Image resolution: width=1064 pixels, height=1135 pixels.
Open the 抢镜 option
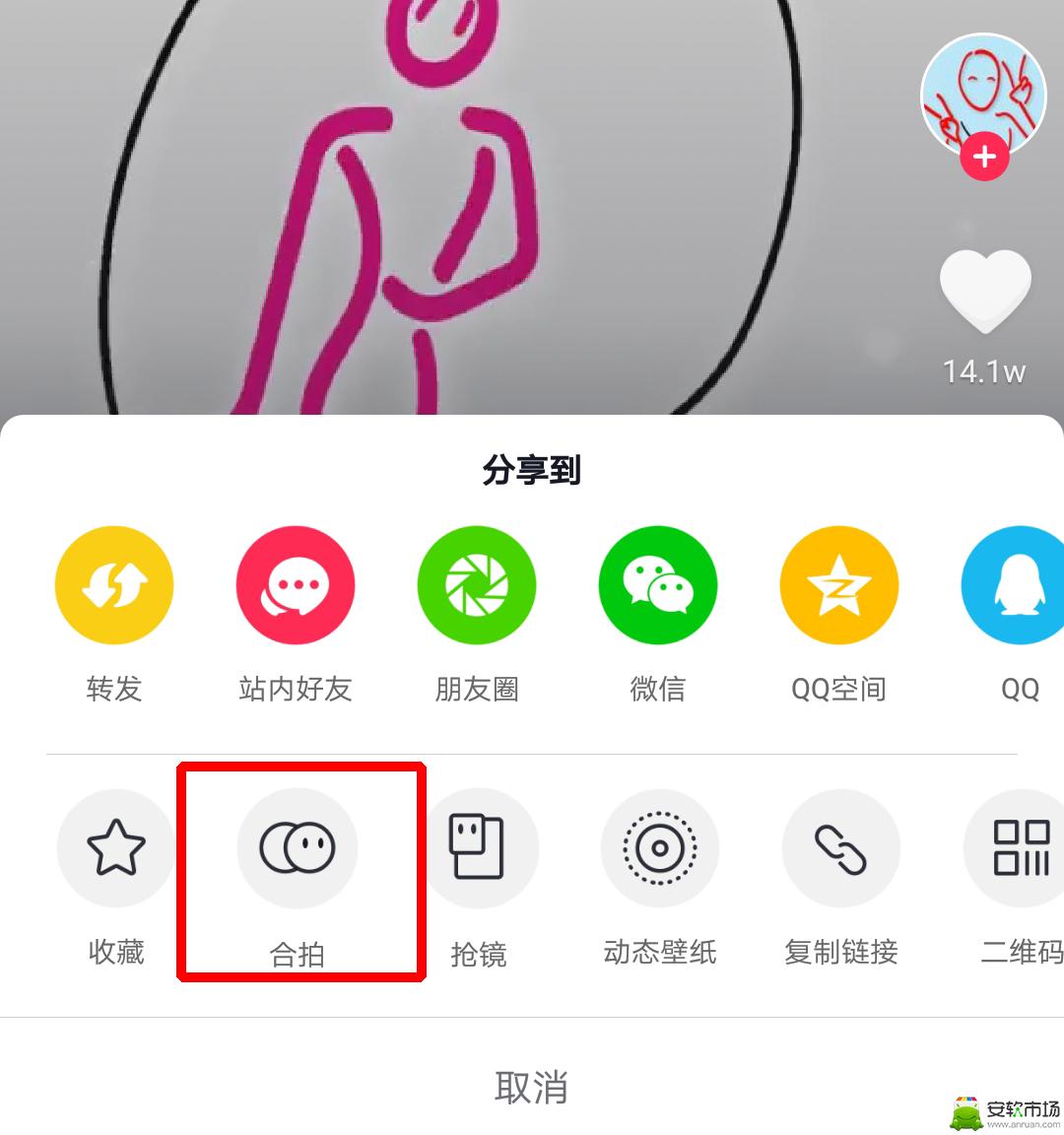pyautogui.click(x=479, y=848)
